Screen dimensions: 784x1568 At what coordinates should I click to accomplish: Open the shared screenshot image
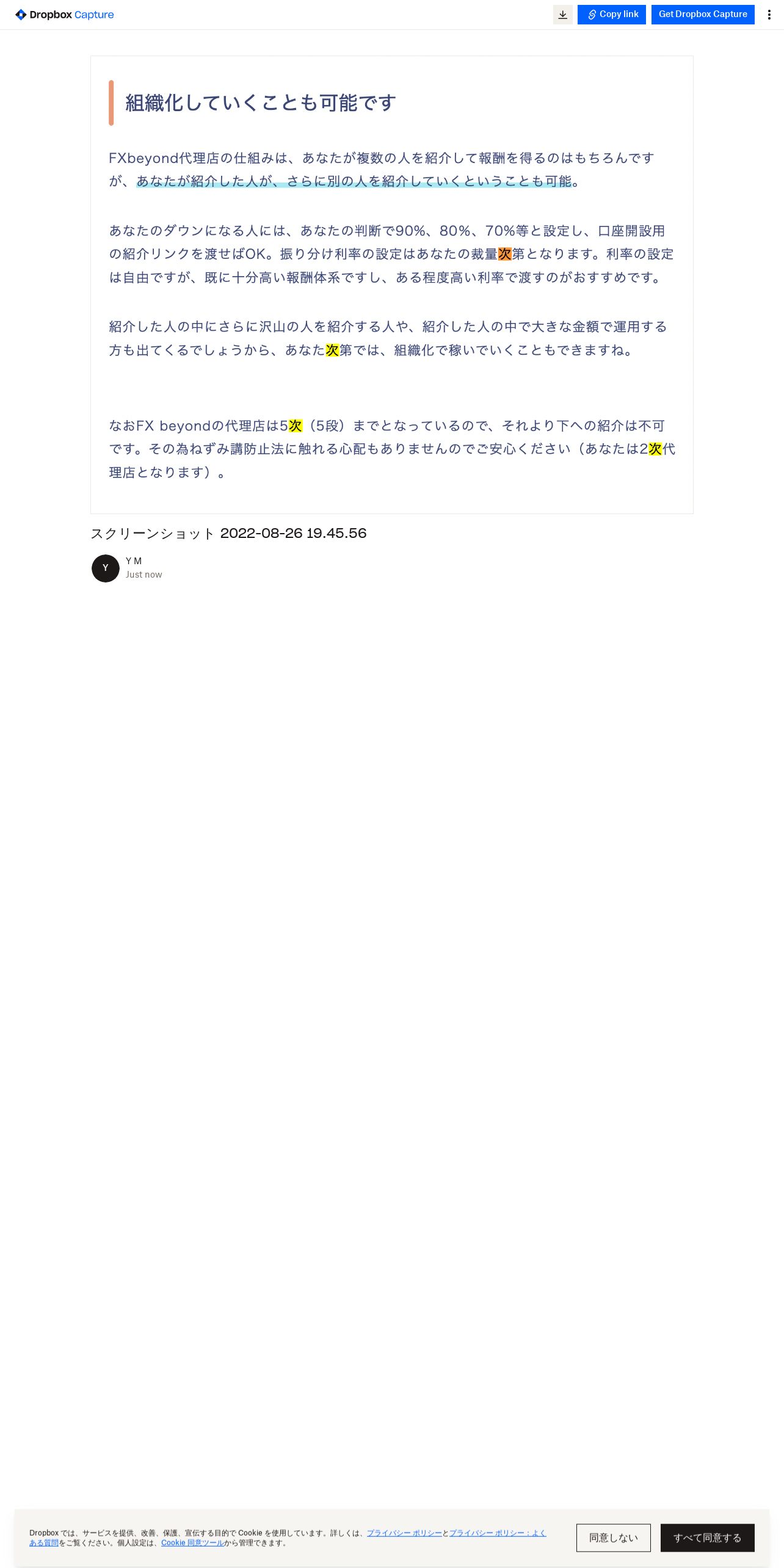click(392, 285)
